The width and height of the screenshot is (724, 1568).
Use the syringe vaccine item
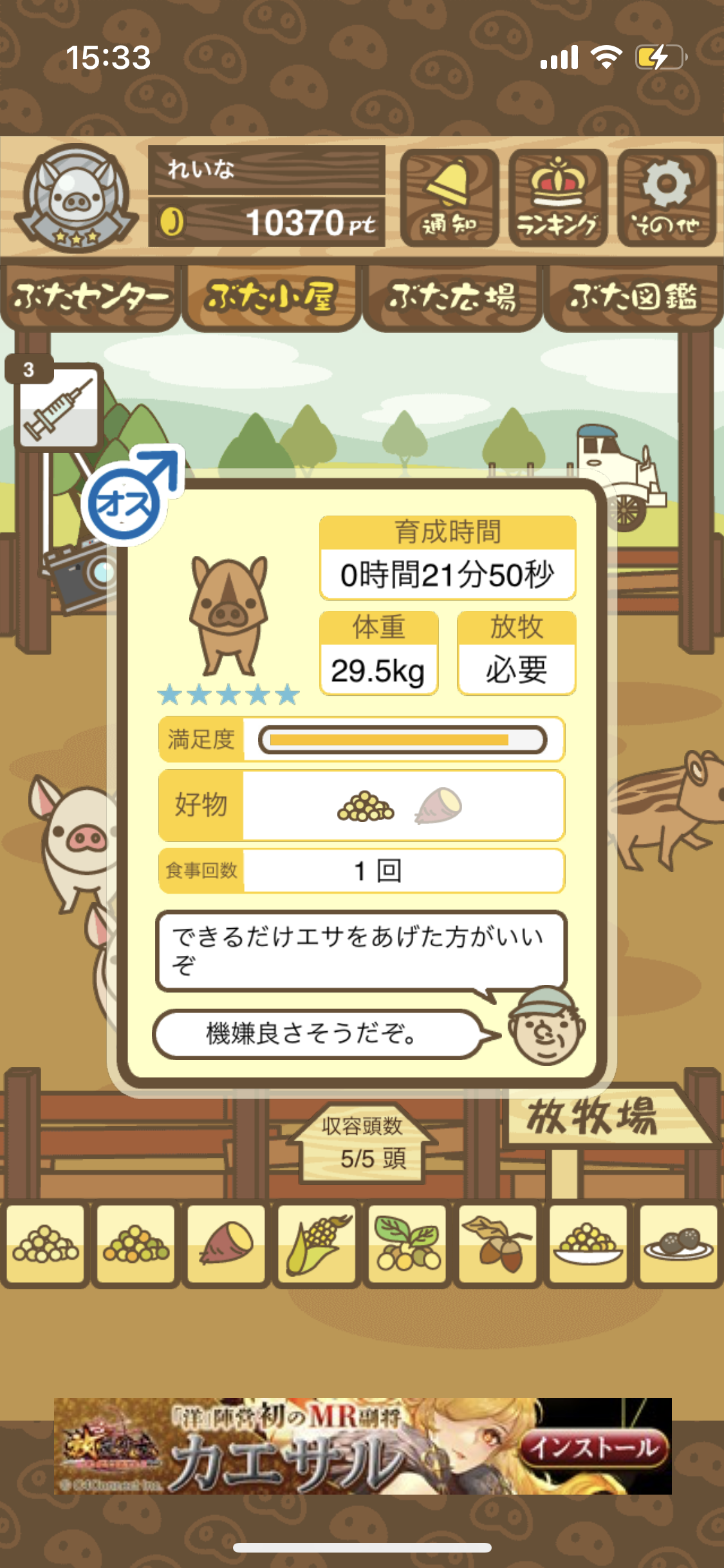pyautogui.click(x=58, y=407)
